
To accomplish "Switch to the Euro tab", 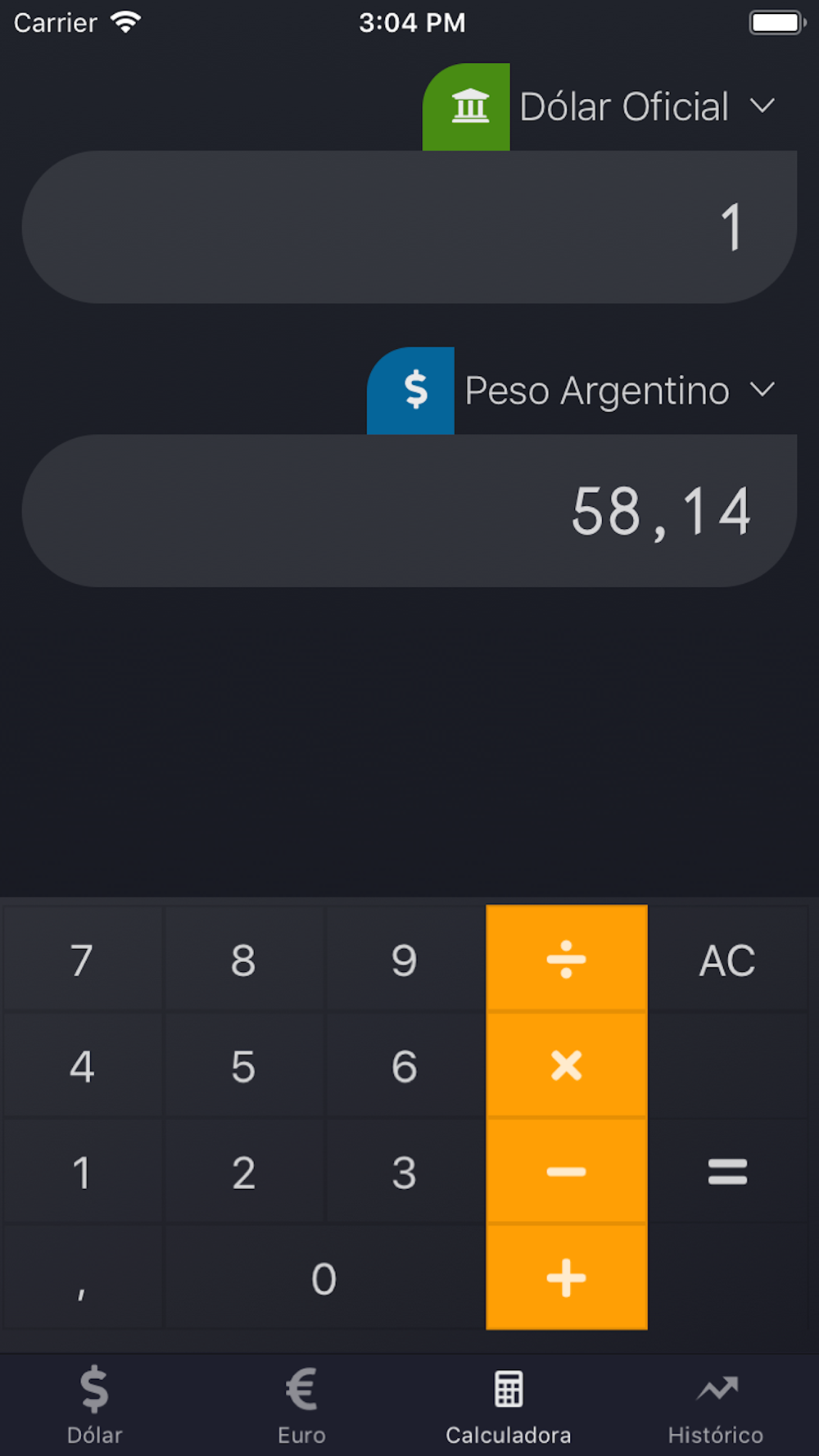I will coord(301,1405).
